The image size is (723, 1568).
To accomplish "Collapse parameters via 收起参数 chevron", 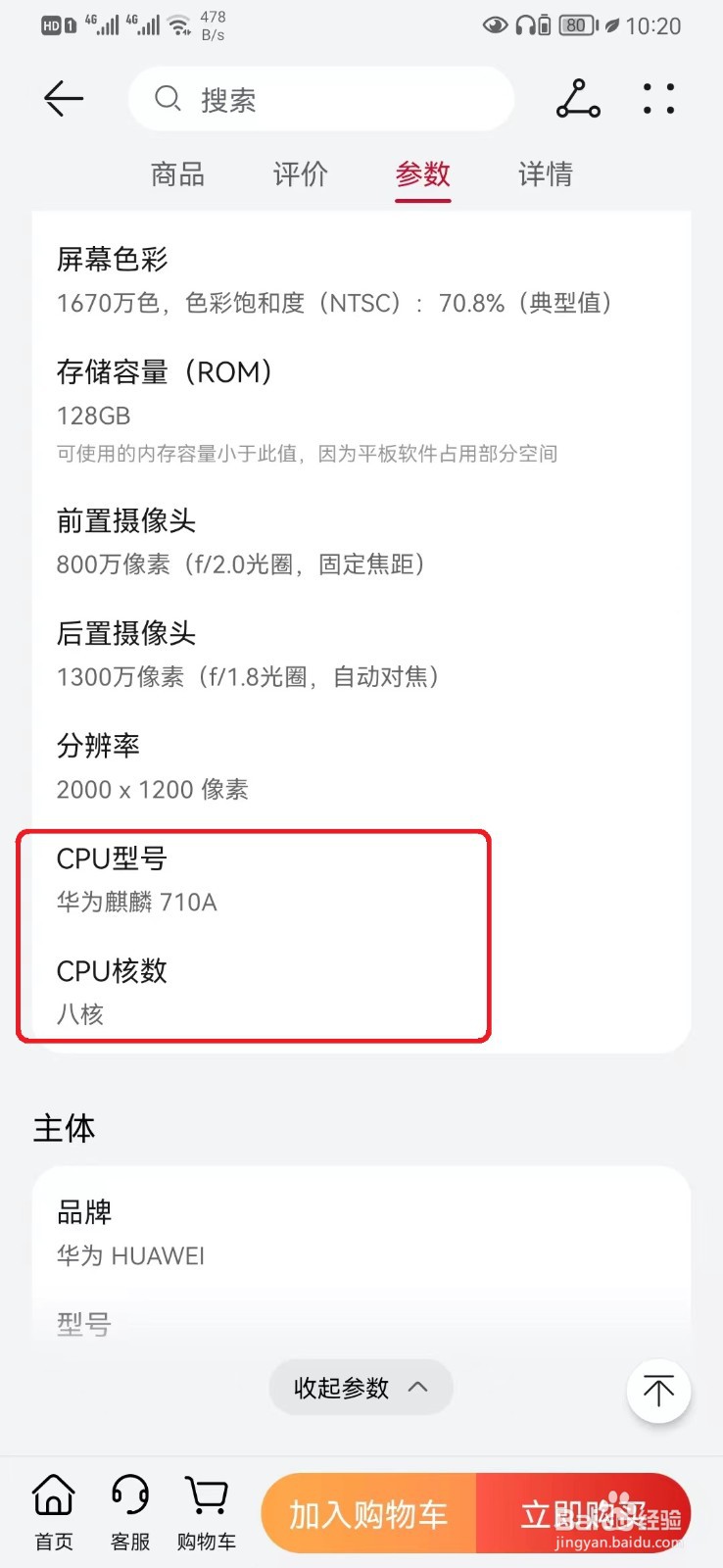I will tap(361, 1387).
